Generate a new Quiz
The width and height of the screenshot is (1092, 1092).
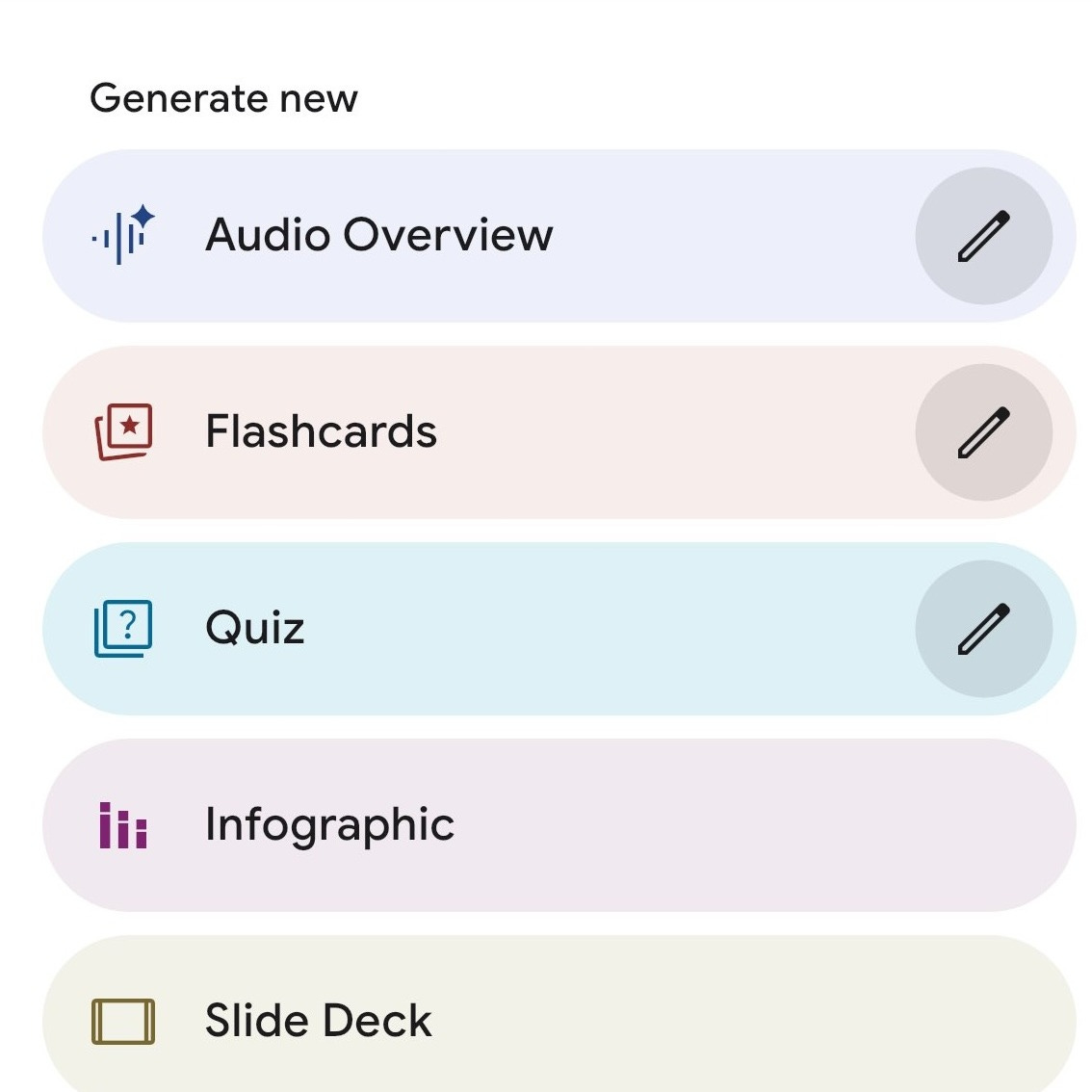pos(255,629)
